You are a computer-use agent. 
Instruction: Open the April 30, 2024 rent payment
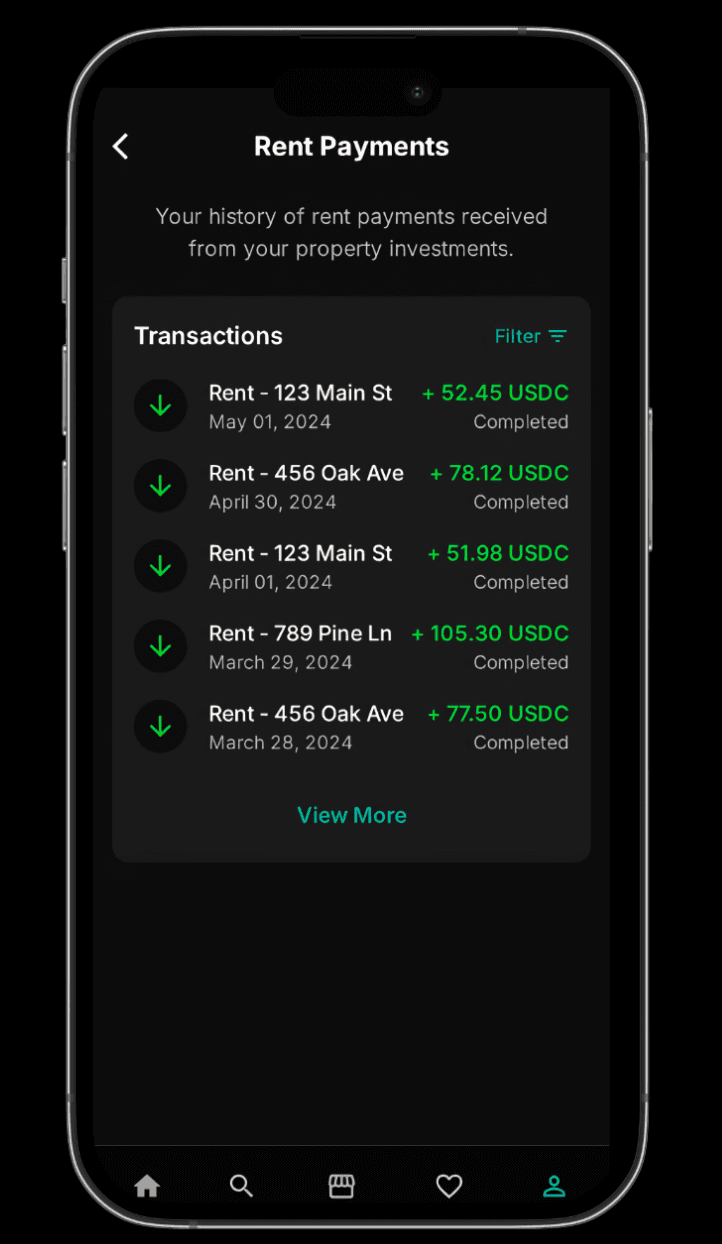[351, 487]
